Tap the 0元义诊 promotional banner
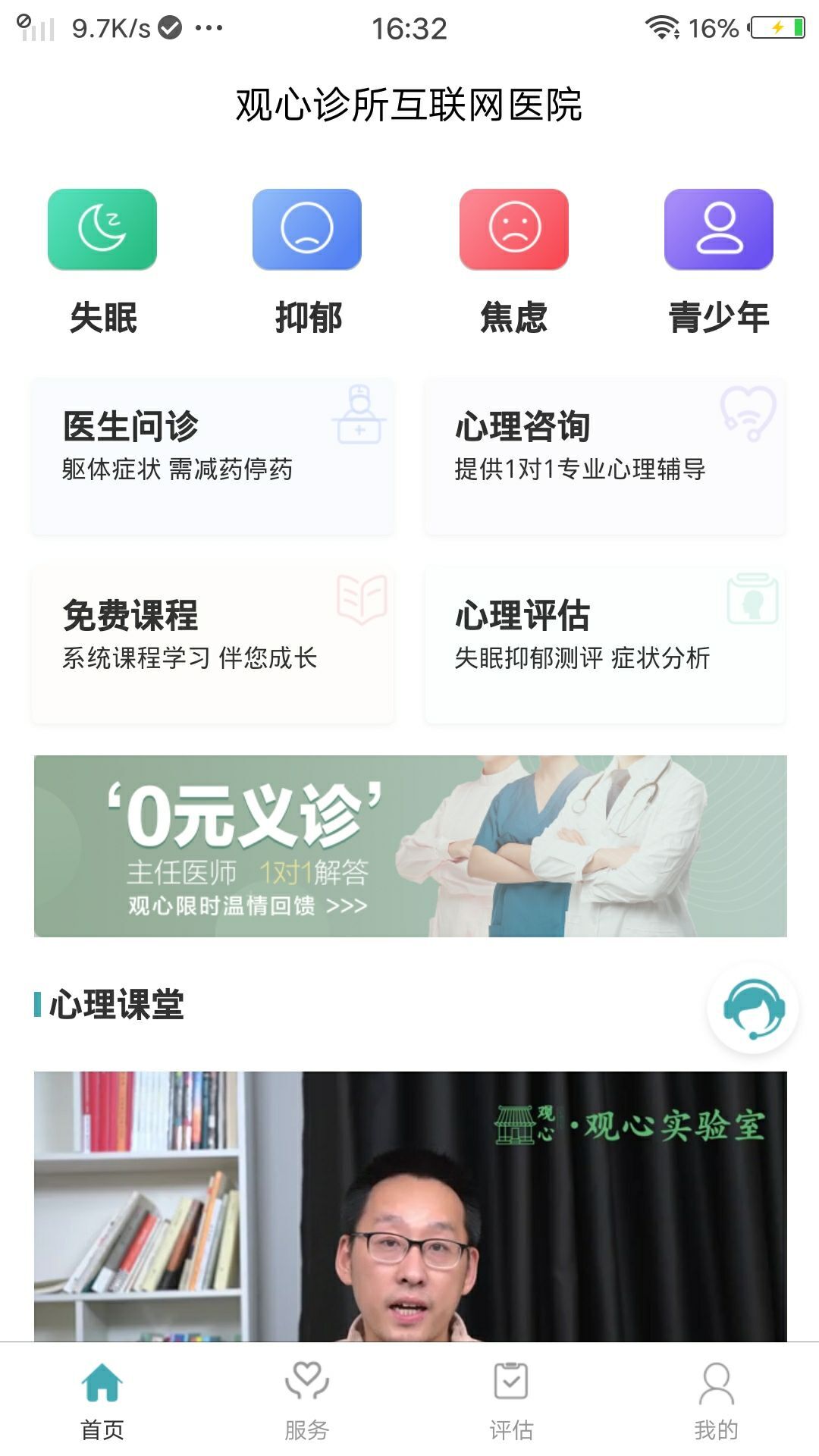 pyautogui.click(x=409, y=842)
